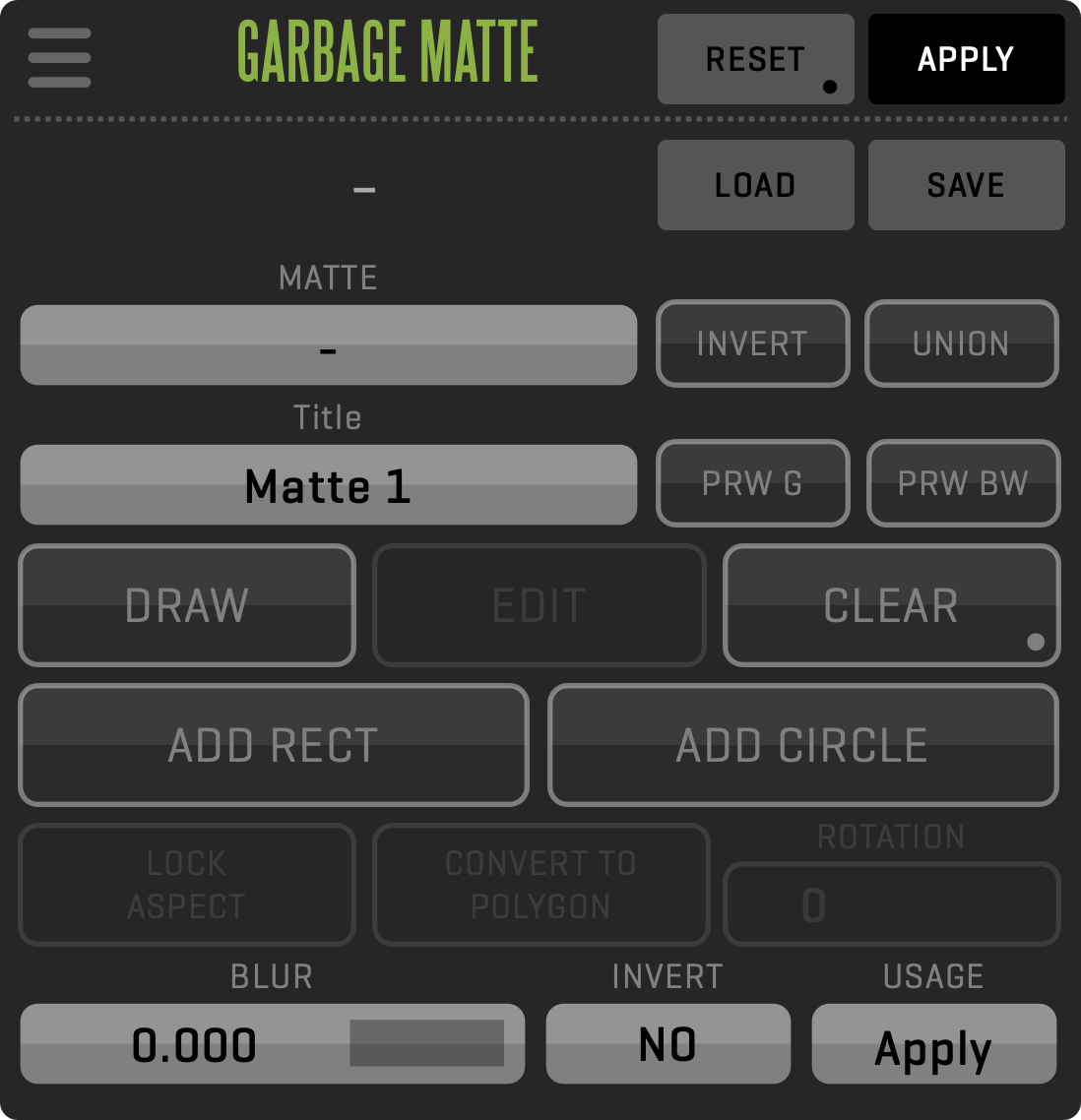Add a circle with ADD CIRCLE
The height and width of the screenshot is (1120, 1081).
(x=802, y=745)
